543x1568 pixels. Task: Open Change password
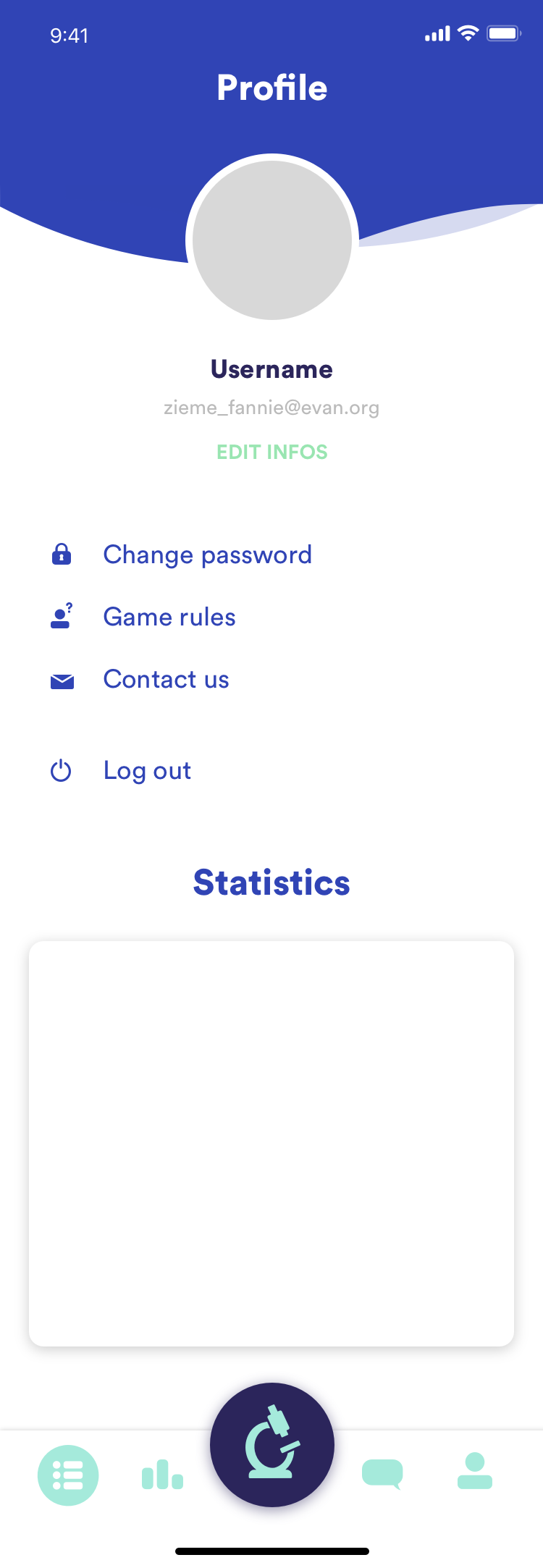[207, 555]
